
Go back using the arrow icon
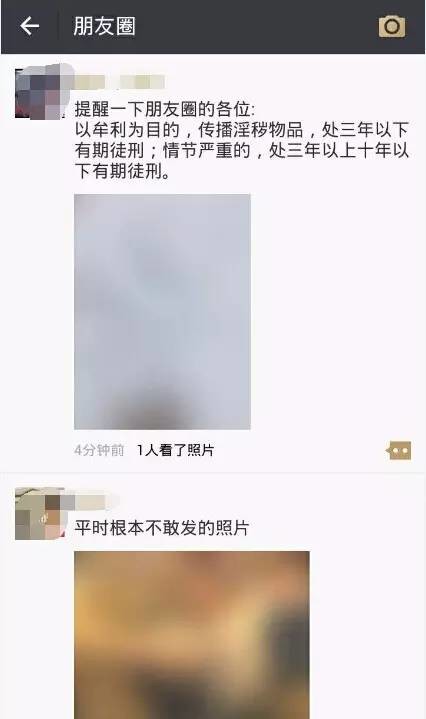pos(29,26)
